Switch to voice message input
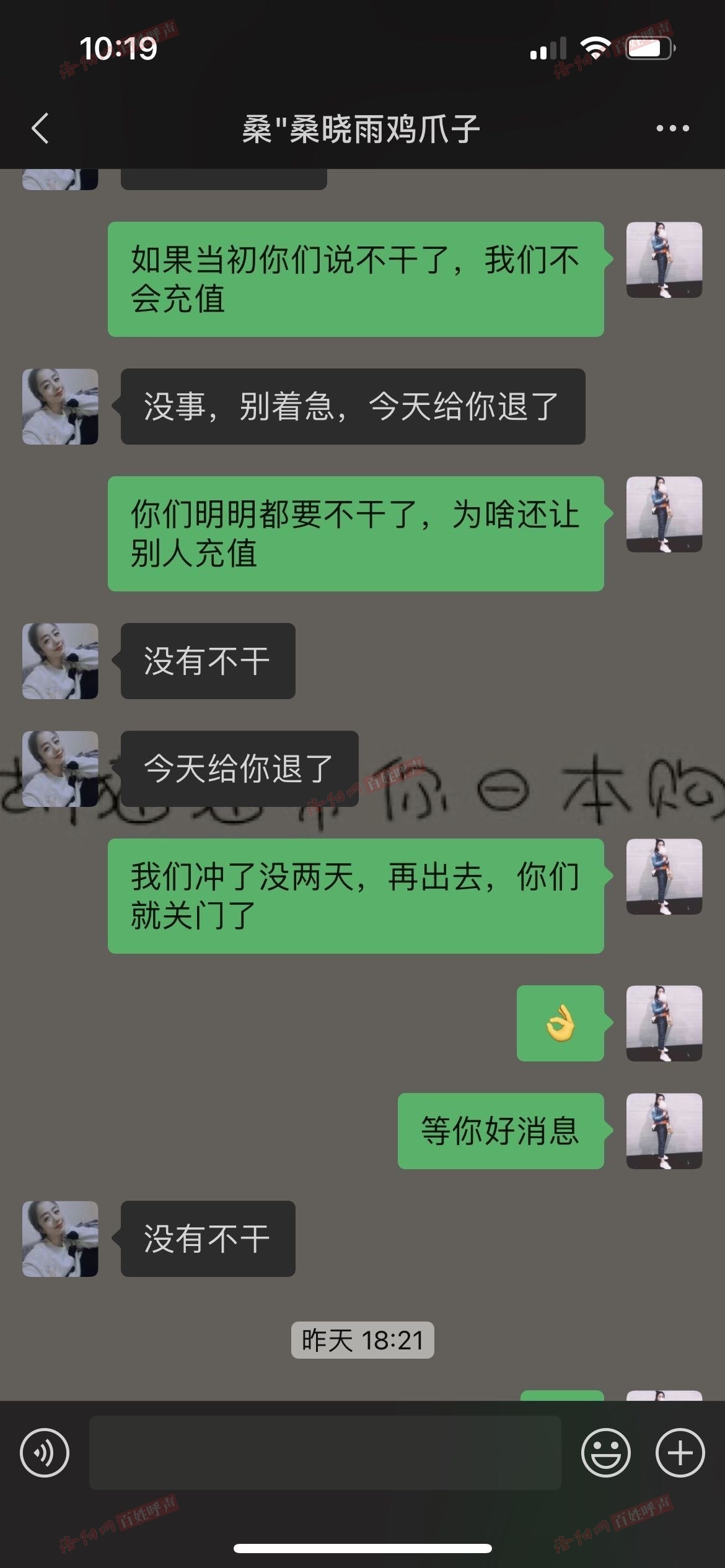The width and height of the screenshot is (725, 1568). click(44, 1452)
